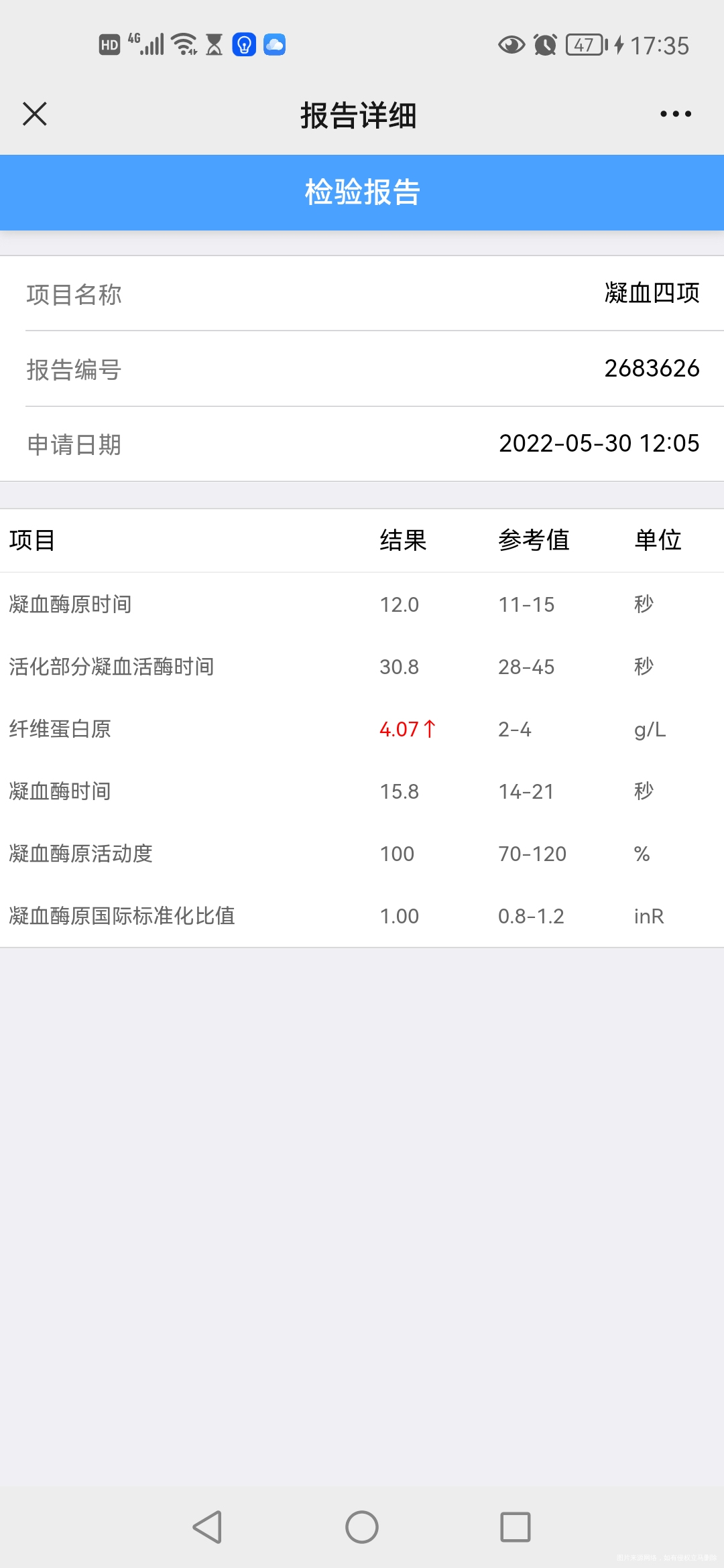Tap the eye comfort mode icon
This screenshot has height=1568, width=724.
pos(511,44)
